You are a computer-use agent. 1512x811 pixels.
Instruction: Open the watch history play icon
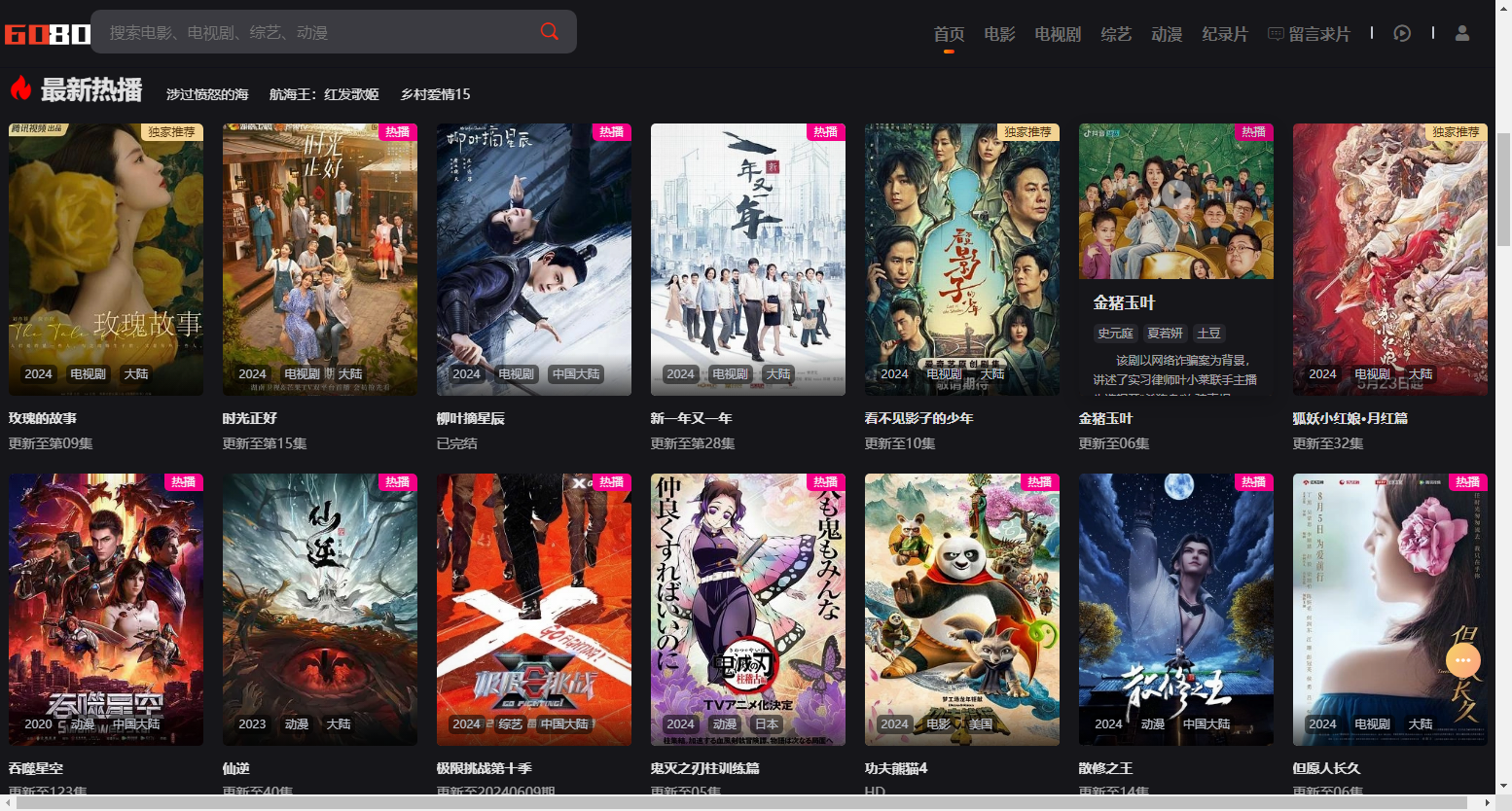tap(1402, 33)
